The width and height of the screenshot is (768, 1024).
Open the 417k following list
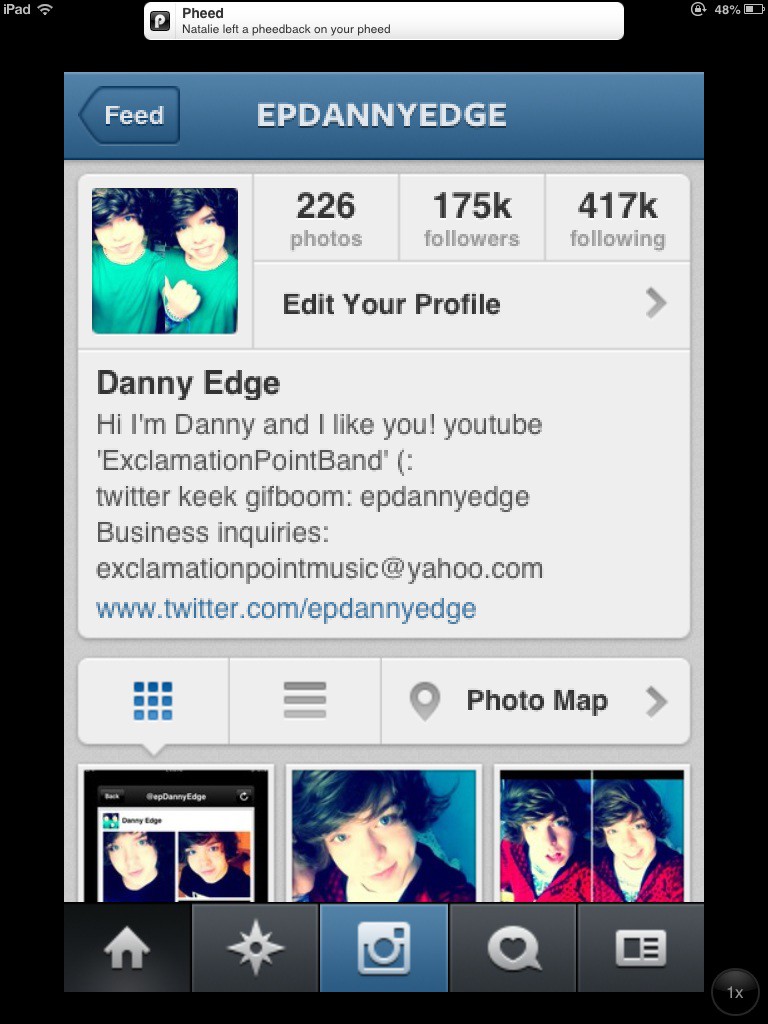pyautogui.click(x=617, y=219)
